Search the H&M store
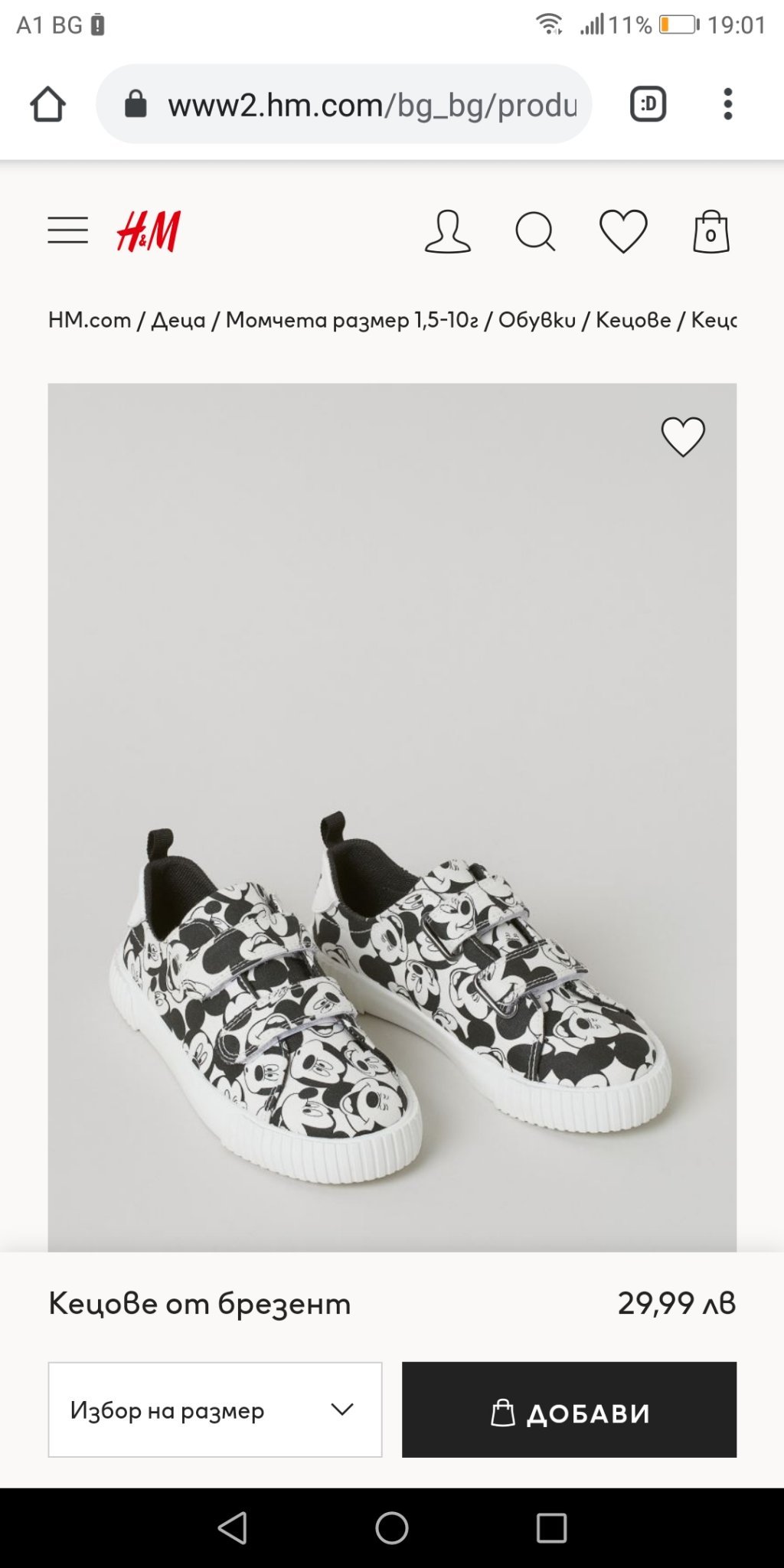Screen dimensions: 784x1568 [x=534, y=231]
